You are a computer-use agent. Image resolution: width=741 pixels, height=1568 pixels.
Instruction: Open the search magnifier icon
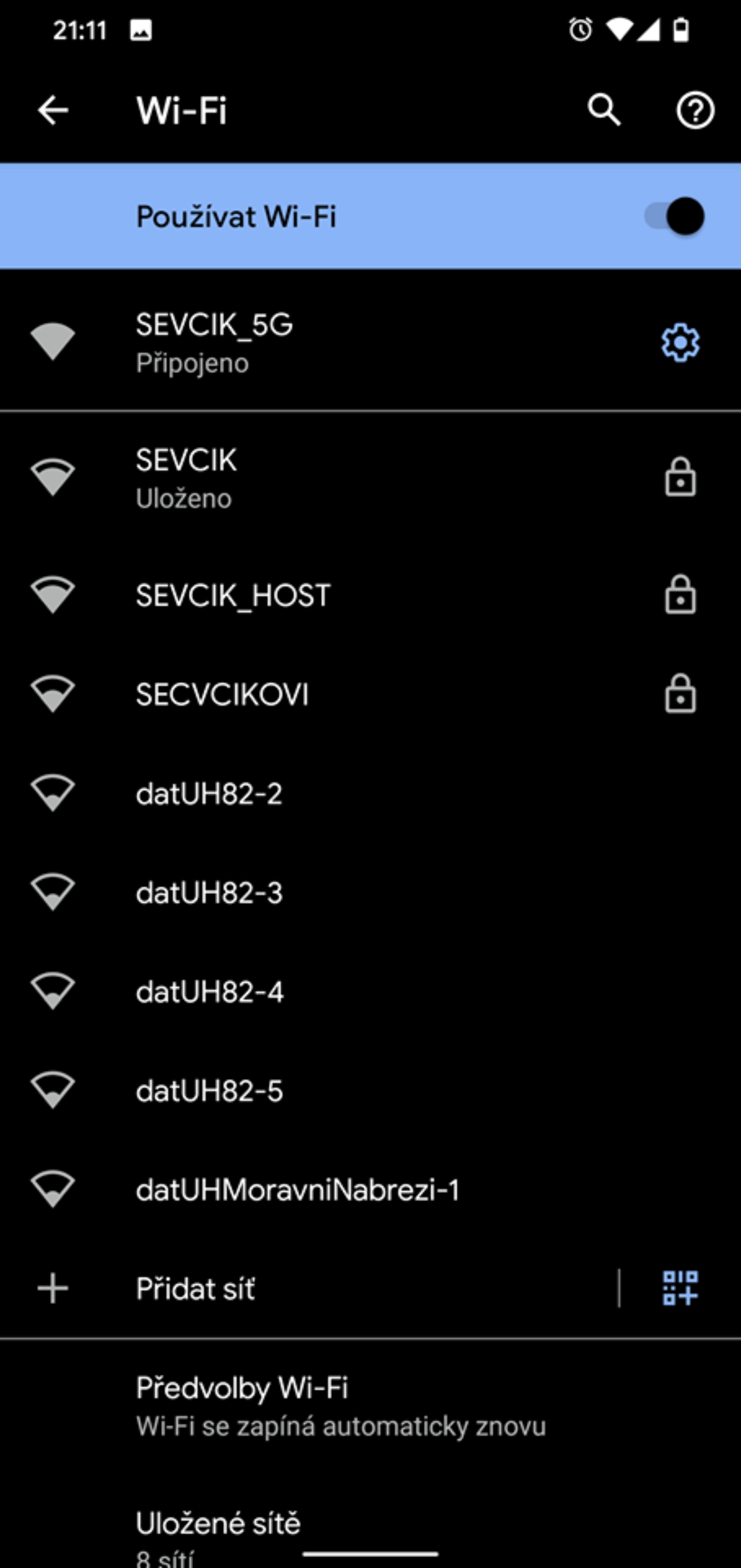point(604,110)
